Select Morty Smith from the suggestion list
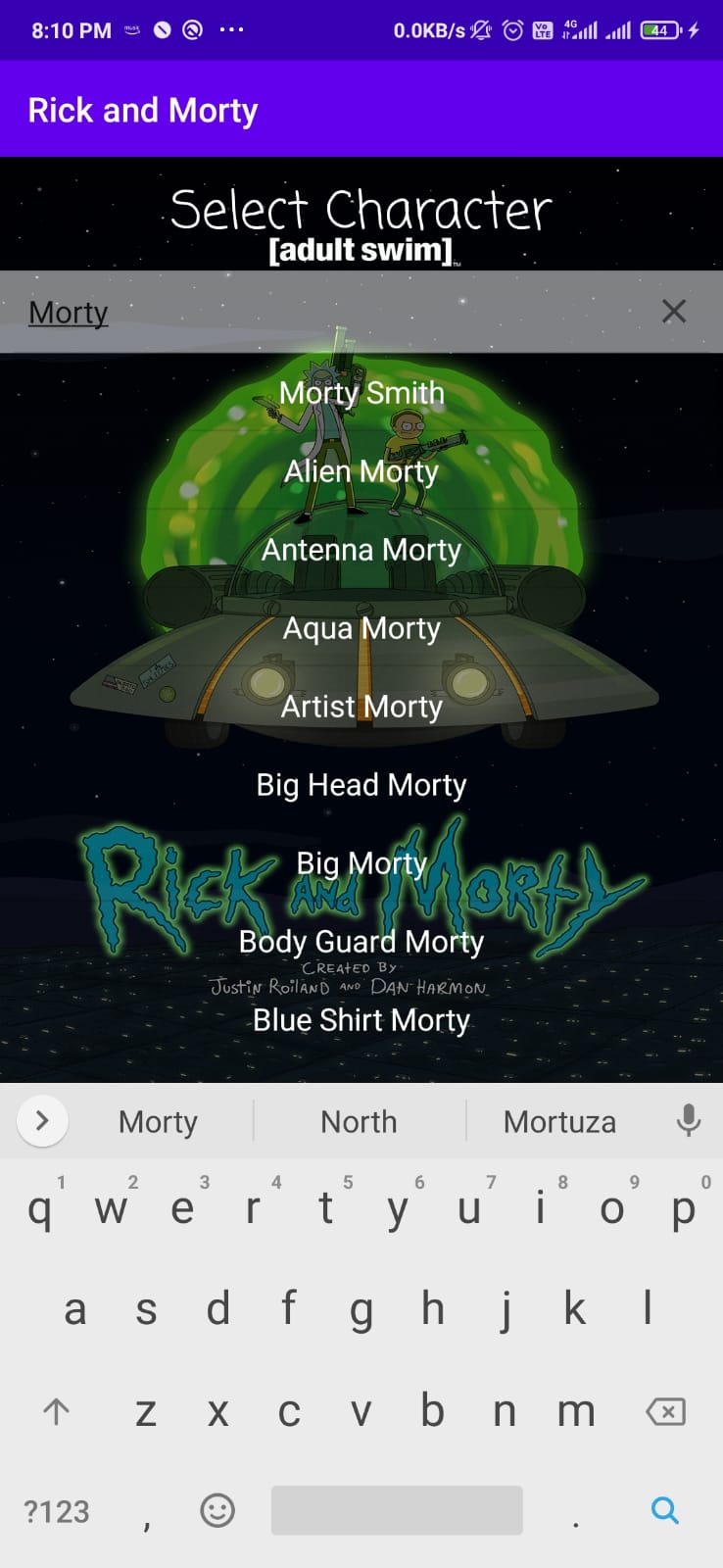The height and width of the screenshot is (1568, 723). tap(361, 392)
